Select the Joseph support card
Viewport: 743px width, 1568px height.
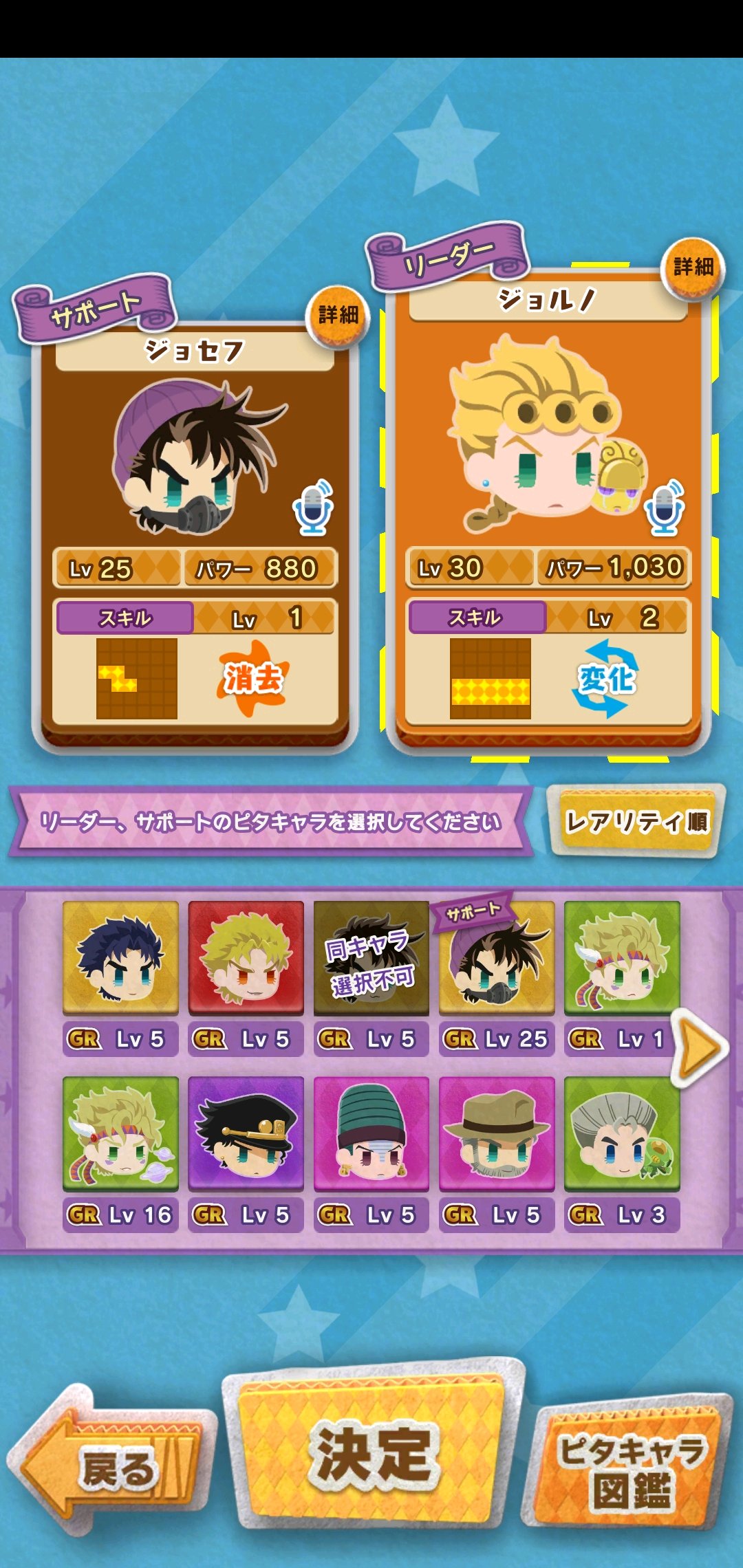coord(195,536)
